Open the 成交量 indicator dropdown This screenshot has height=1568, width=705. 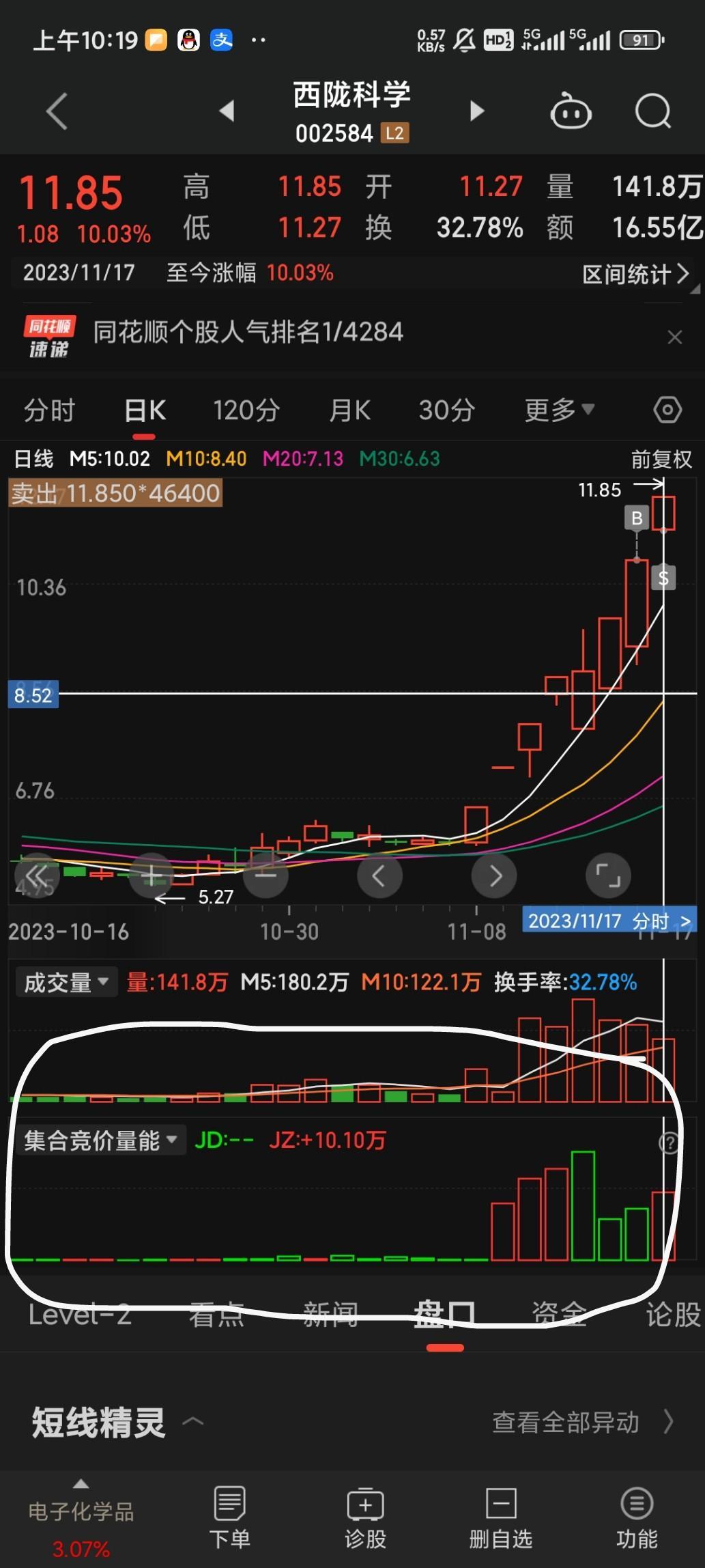click(66, 981)
